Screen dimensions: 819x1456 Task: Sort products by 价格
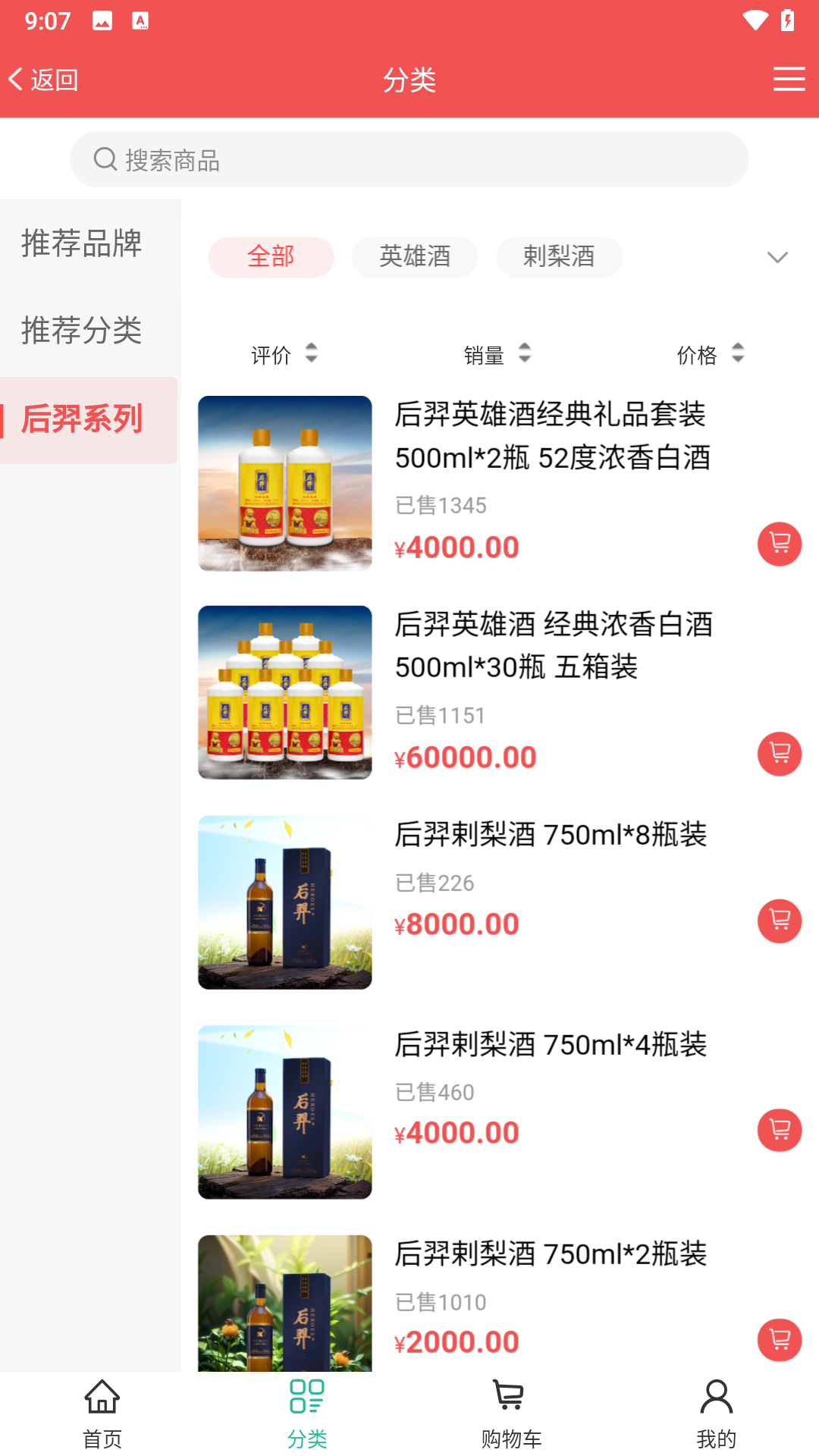(x=710, y=354)
